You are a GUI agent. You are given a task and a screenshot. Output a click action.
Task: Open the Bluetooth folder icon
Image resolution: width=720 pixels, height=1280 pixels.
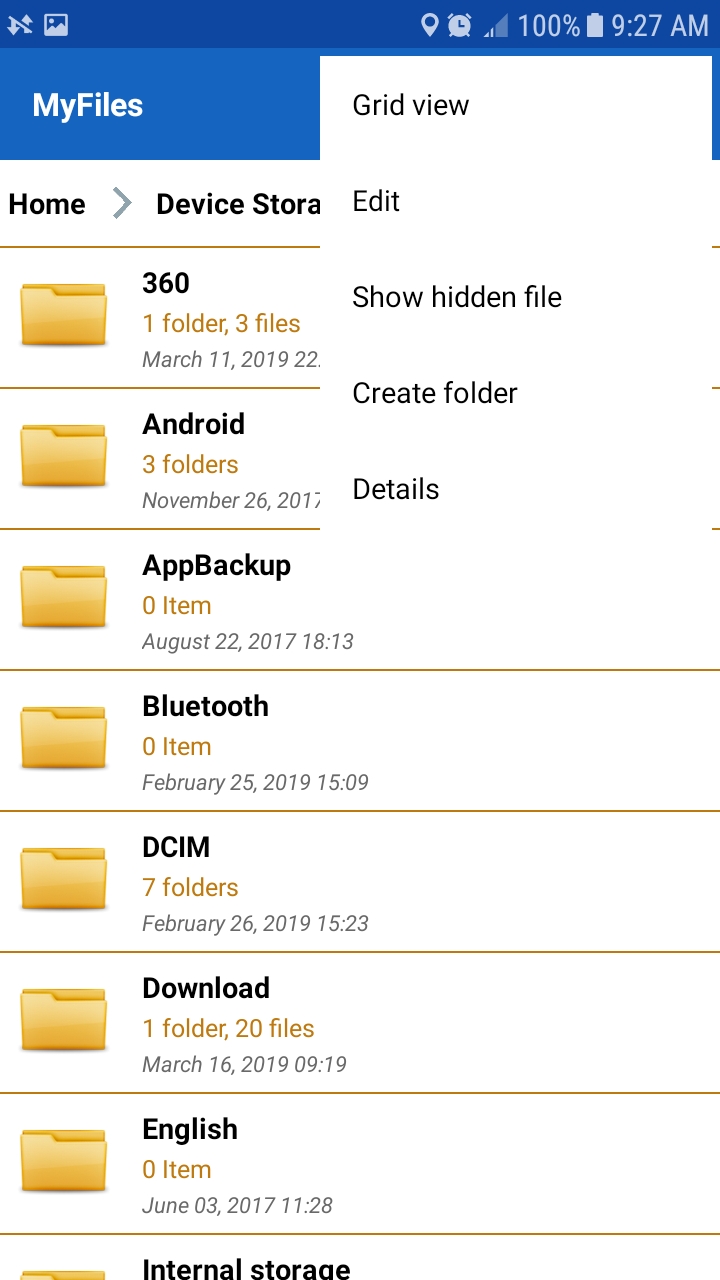click(x=63, y=737)
